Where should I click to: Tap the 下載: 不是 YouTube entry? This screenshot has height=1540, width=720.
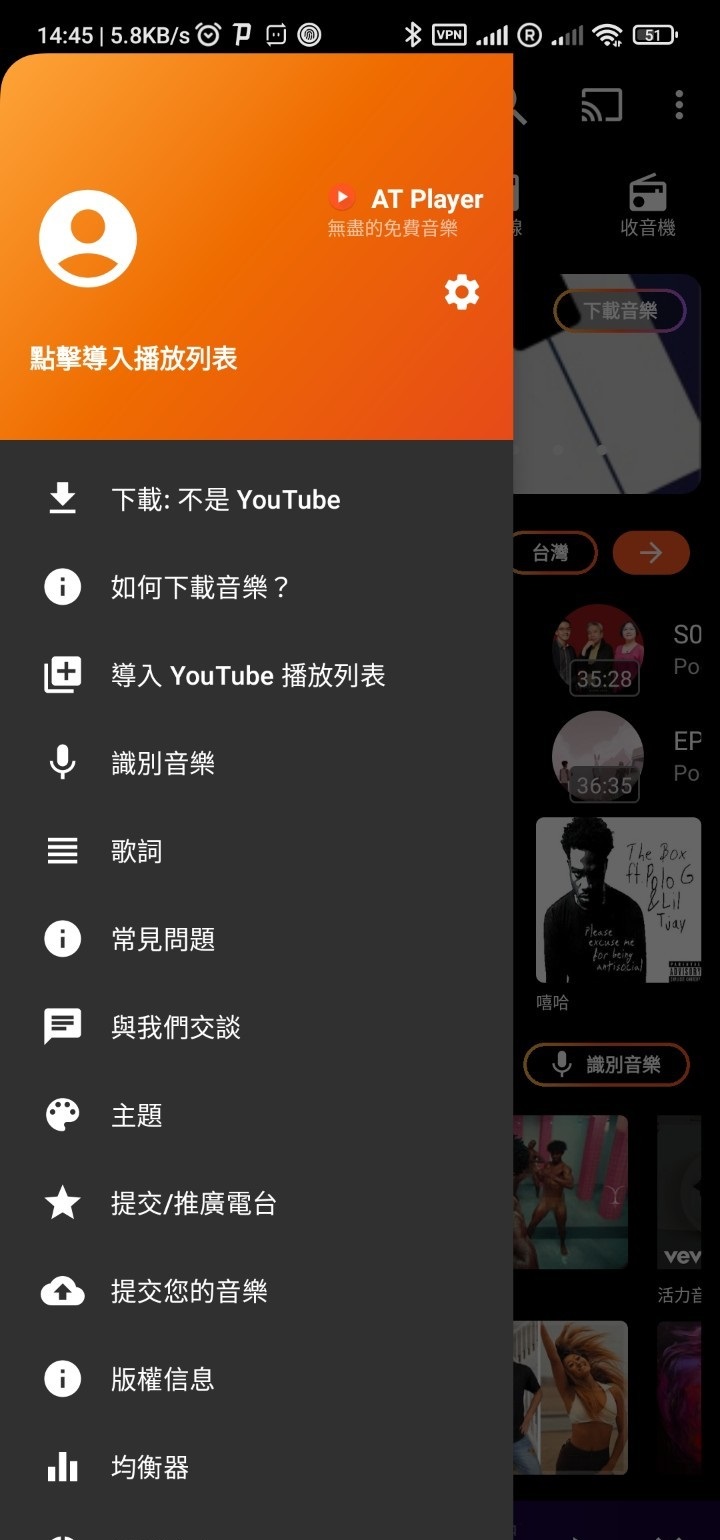pos(224,499)
